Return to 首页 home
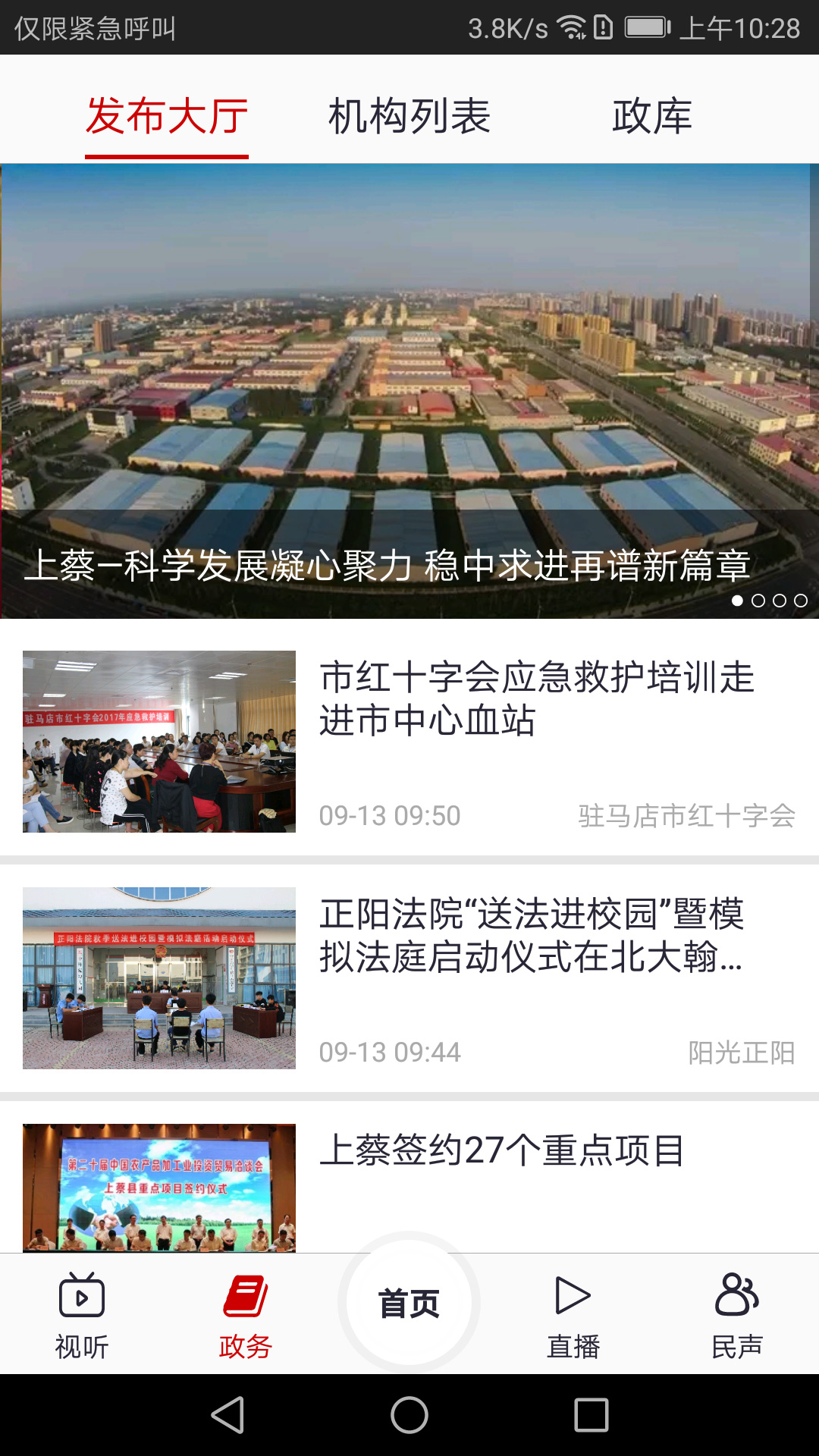 (409, 1303)
